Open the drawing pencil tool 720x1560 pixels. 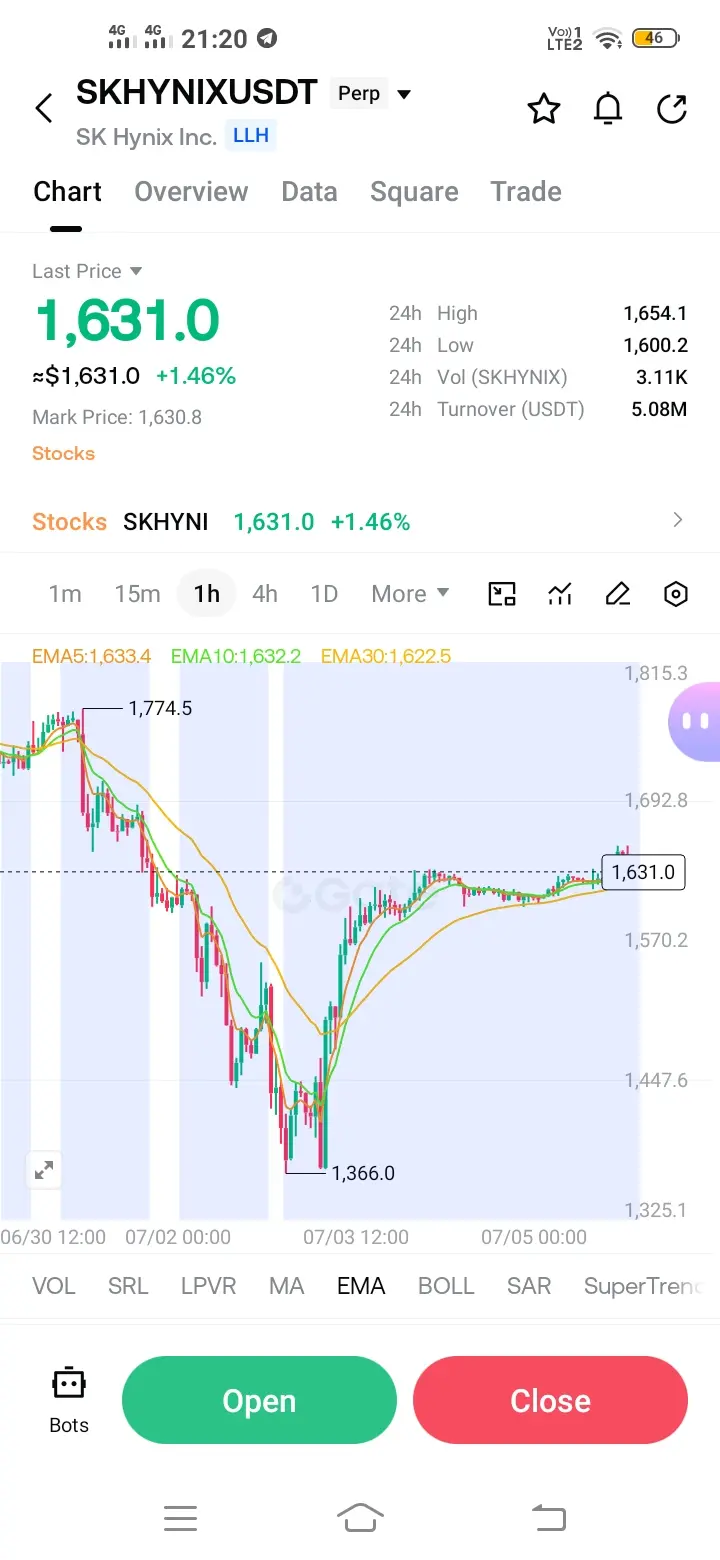coord(618,594)
